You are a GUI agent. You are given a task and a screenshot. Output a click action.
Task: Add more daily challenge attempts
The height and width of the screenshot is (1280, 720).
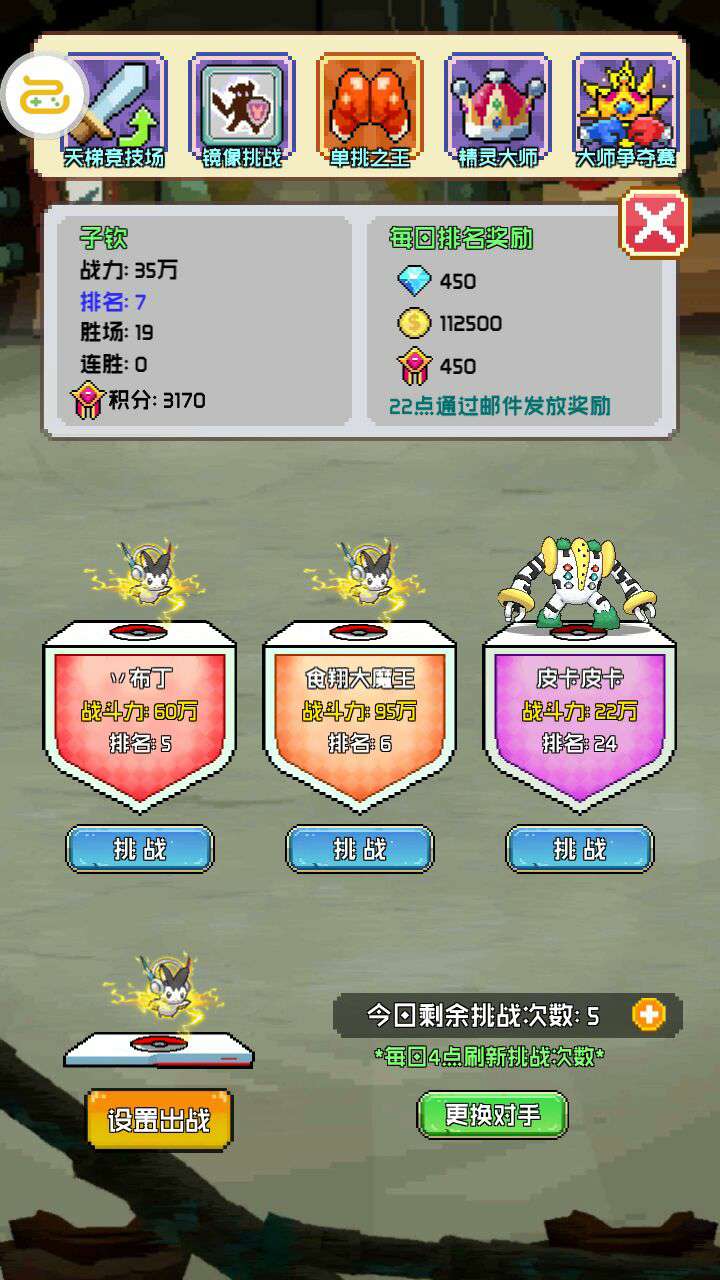649,1015
